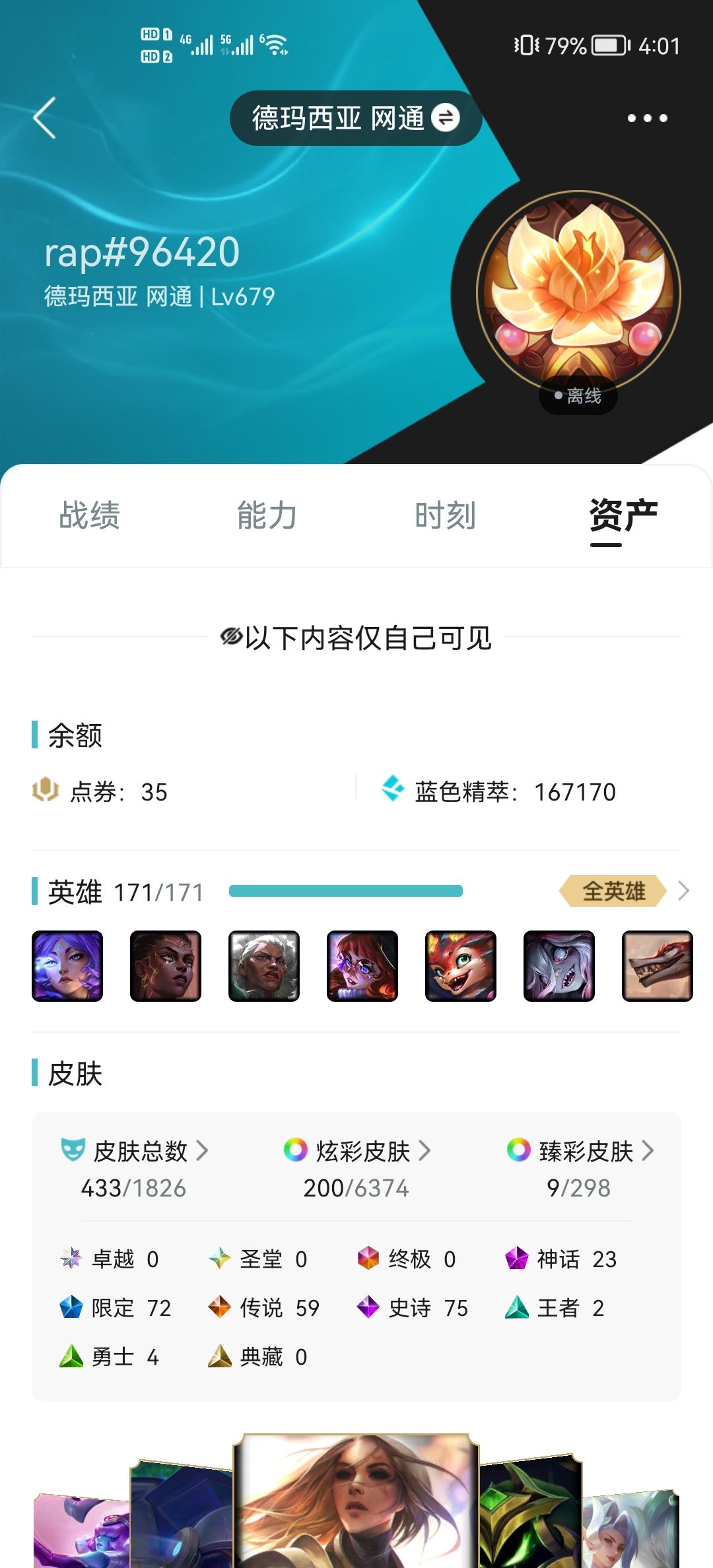Switch to the 能力 tab

(267, 515)
